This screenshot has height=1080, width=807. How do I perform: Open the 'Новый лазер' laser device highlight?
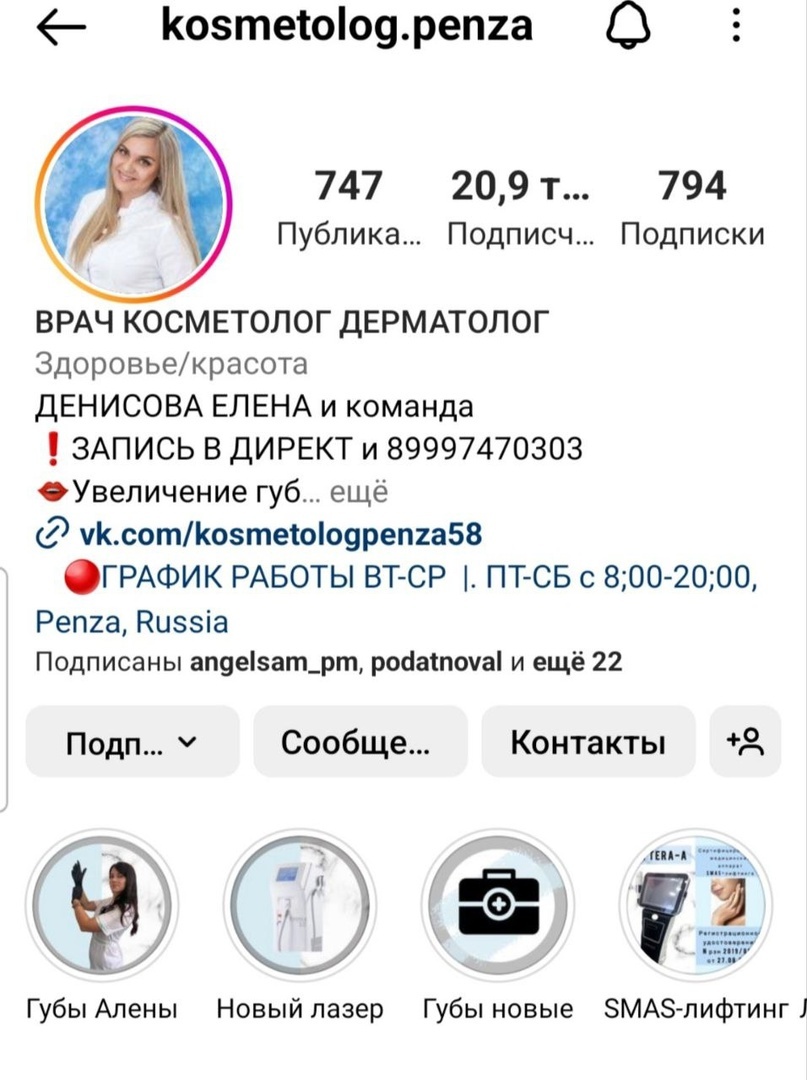(302, 903)
